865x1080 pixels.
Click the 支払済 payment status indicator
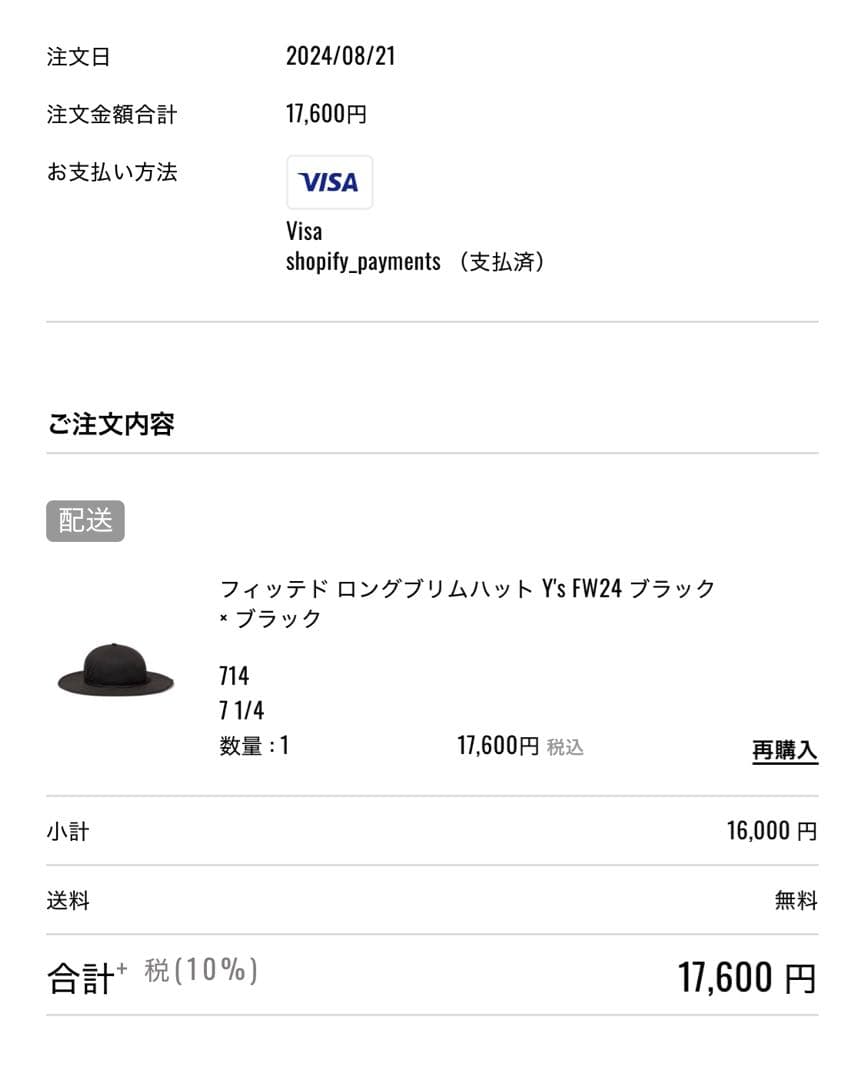(x=503, y=262)
